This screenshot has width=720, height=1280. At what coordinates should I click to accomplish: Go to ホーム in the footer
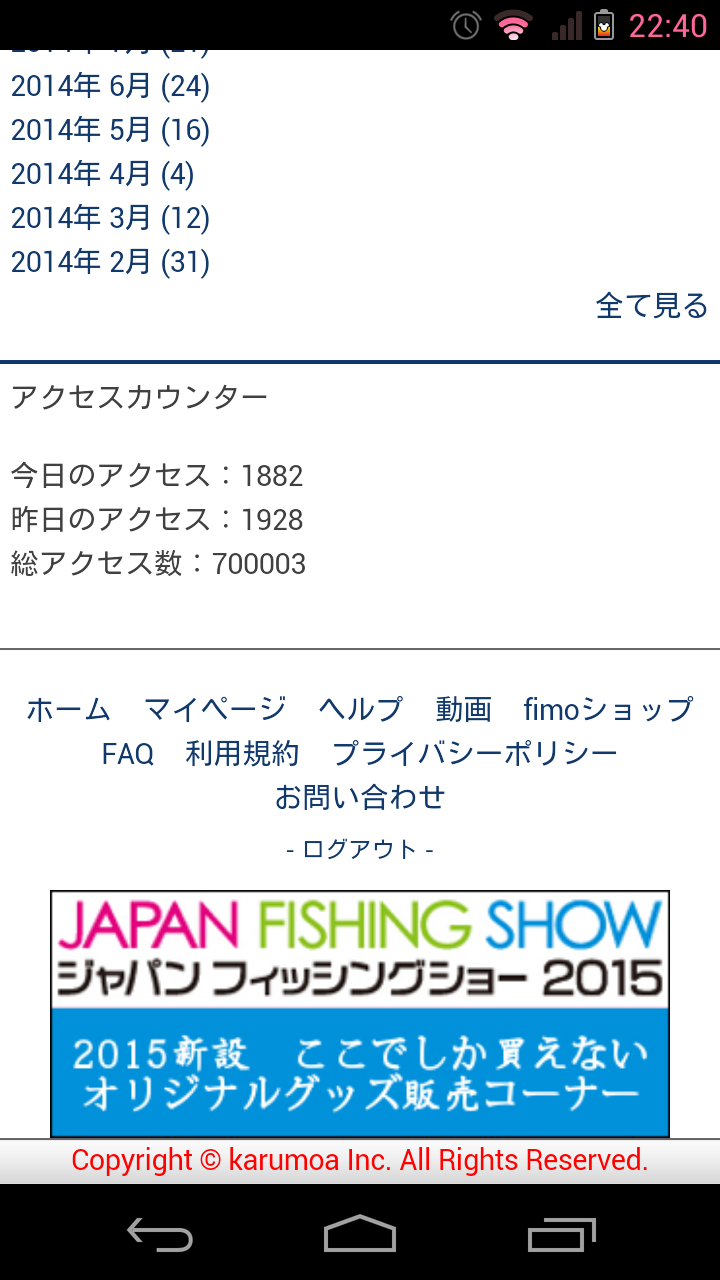click(68, 709)
